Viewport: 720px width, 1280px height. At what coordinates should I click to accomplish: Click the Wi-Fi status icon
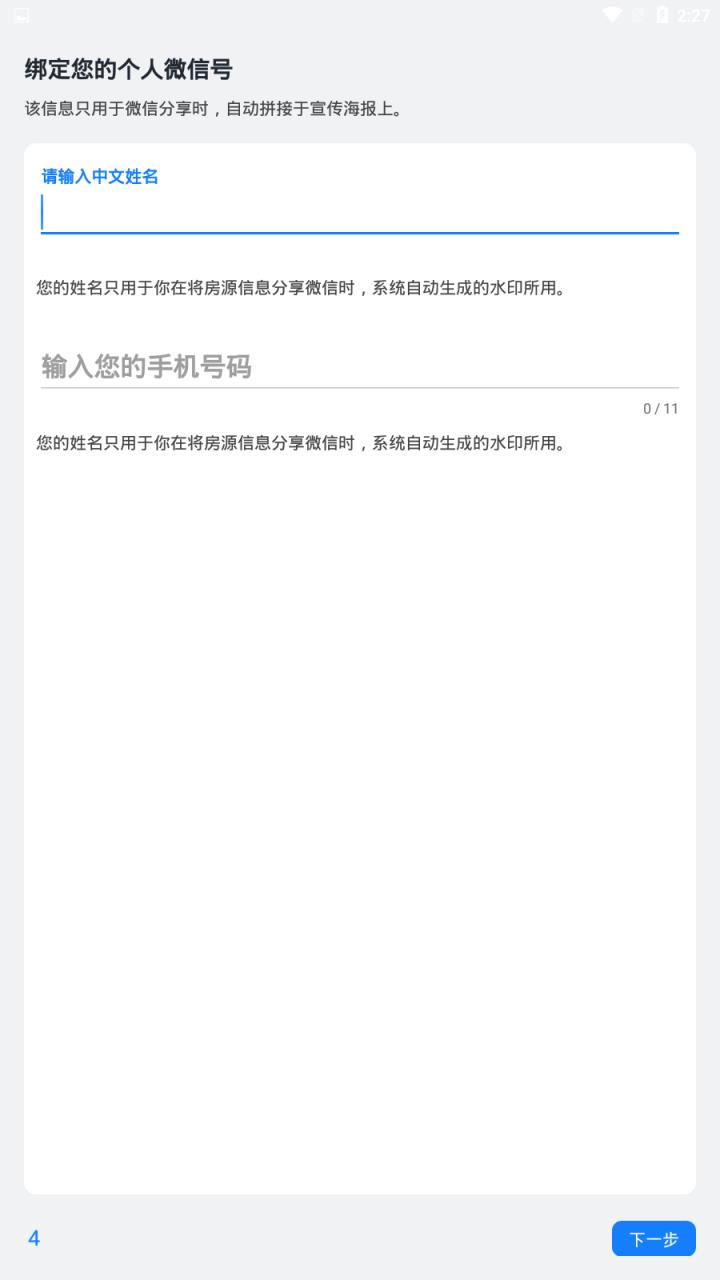point(612,15)
